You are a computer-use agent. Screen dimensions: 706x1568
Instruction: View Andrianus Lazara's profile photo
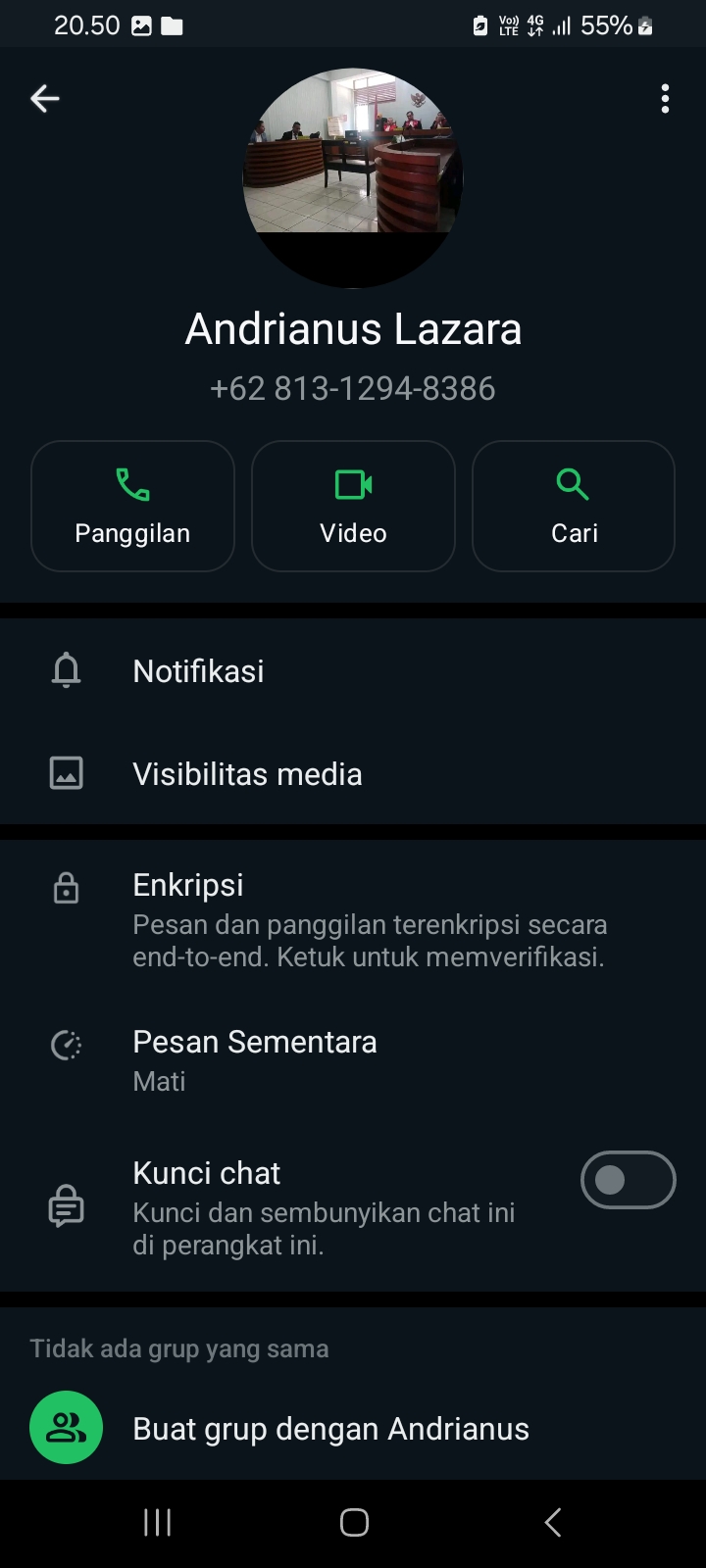click(352, 177)
